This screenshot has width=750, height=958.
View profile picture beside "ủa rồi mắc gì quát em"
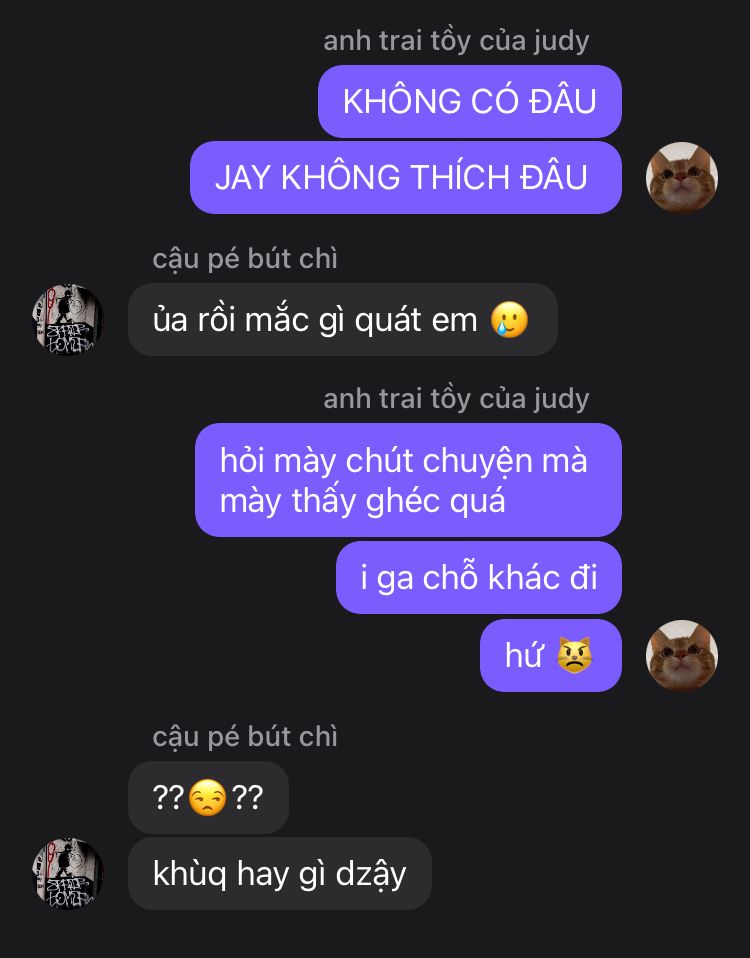click(68, 320)
